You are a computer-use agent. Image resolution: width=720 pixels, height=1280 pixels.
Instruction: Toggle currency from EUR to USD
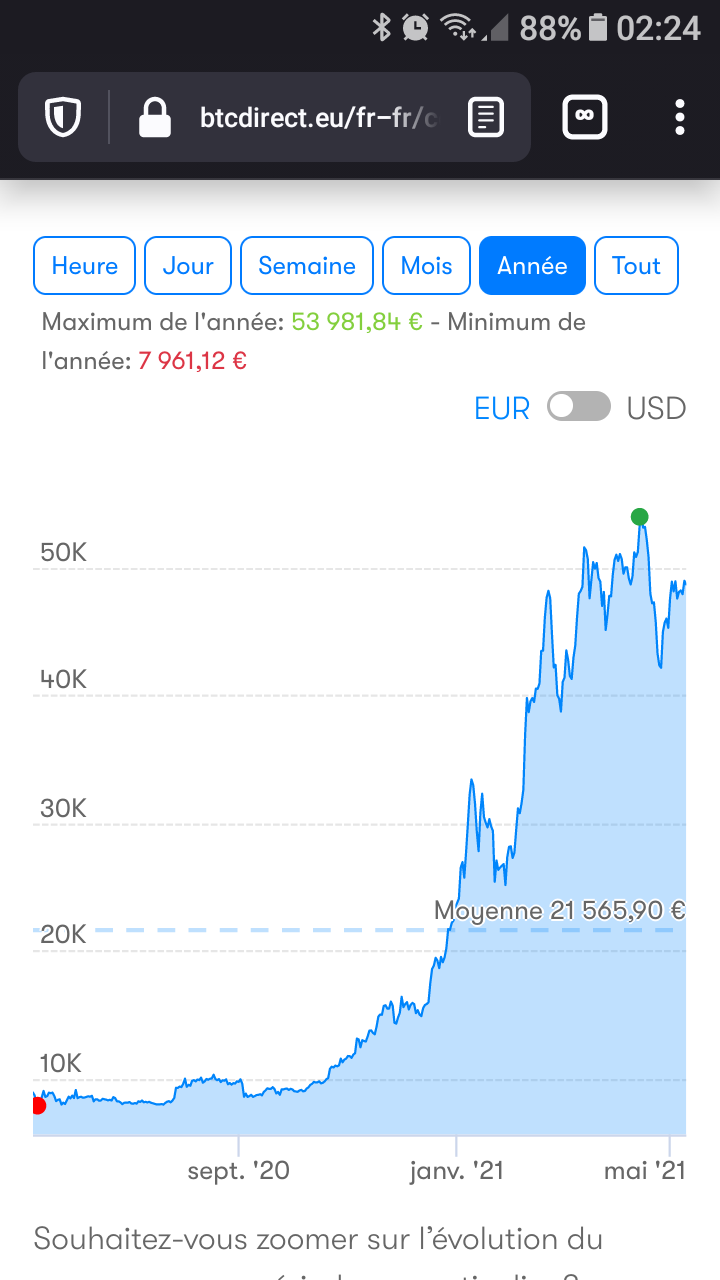[x=579, y=407]
